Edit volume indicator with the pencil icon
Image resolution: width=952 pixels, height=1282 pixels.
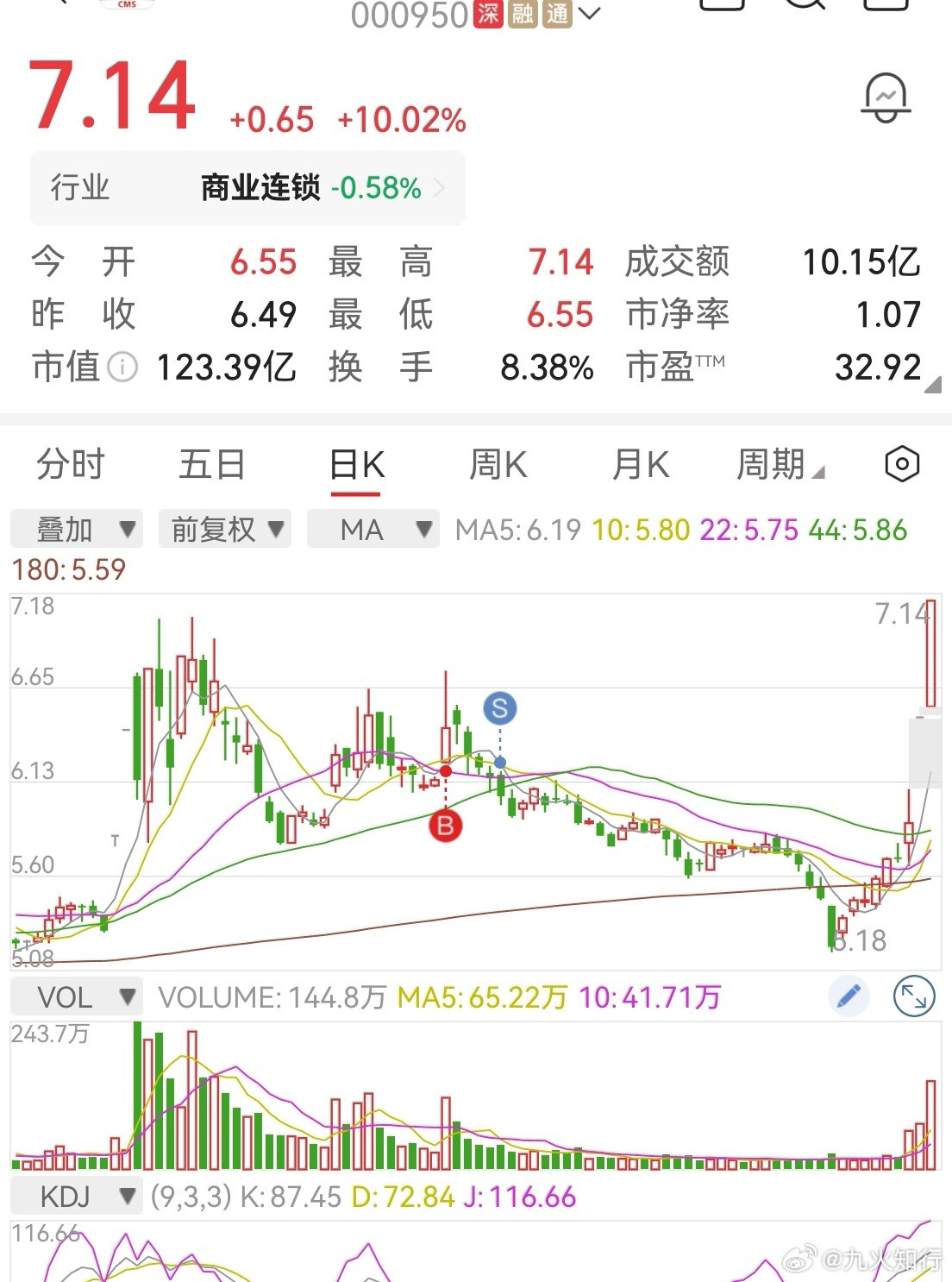pos(849,995)
